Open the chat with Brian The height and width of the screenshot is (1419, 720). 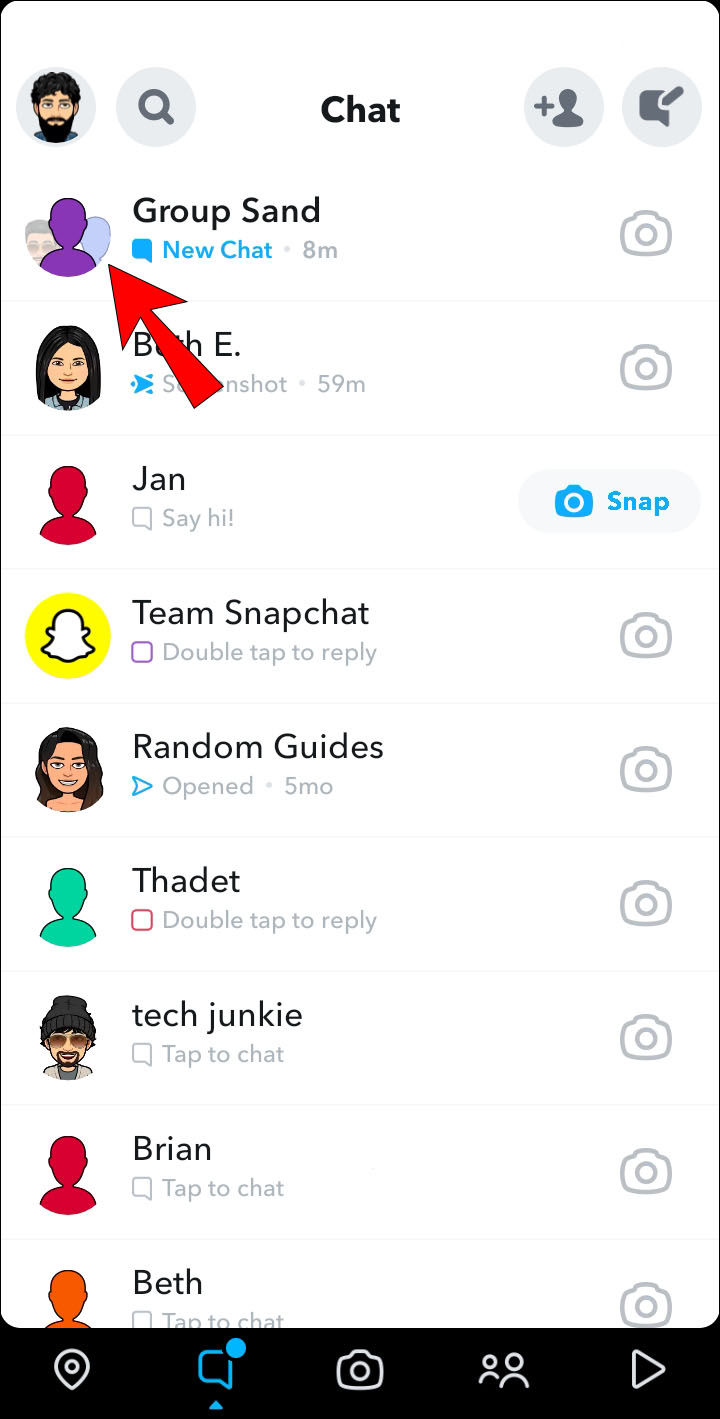(300, 1170)
